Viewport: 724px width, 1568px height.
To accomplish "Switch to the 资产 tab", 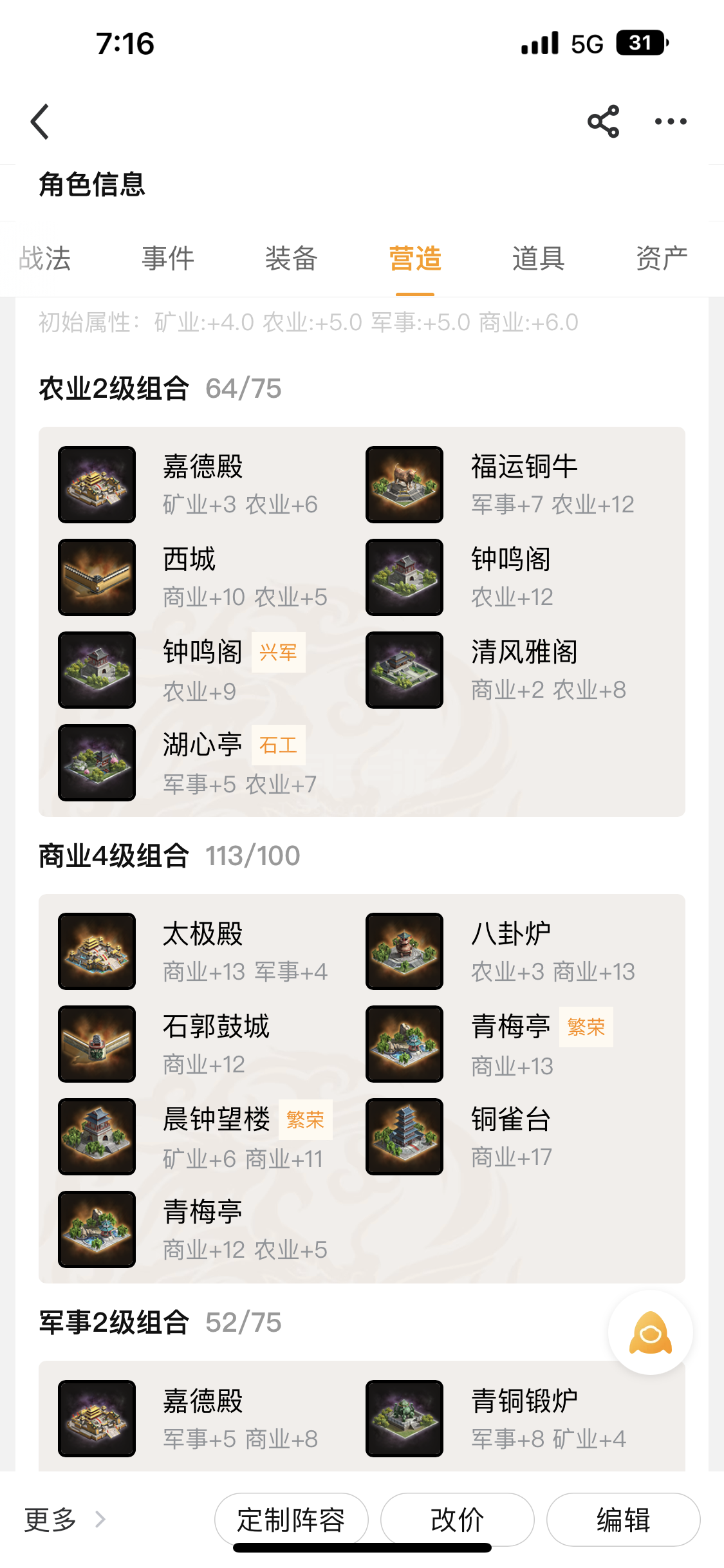I will (x=662, y=259).
